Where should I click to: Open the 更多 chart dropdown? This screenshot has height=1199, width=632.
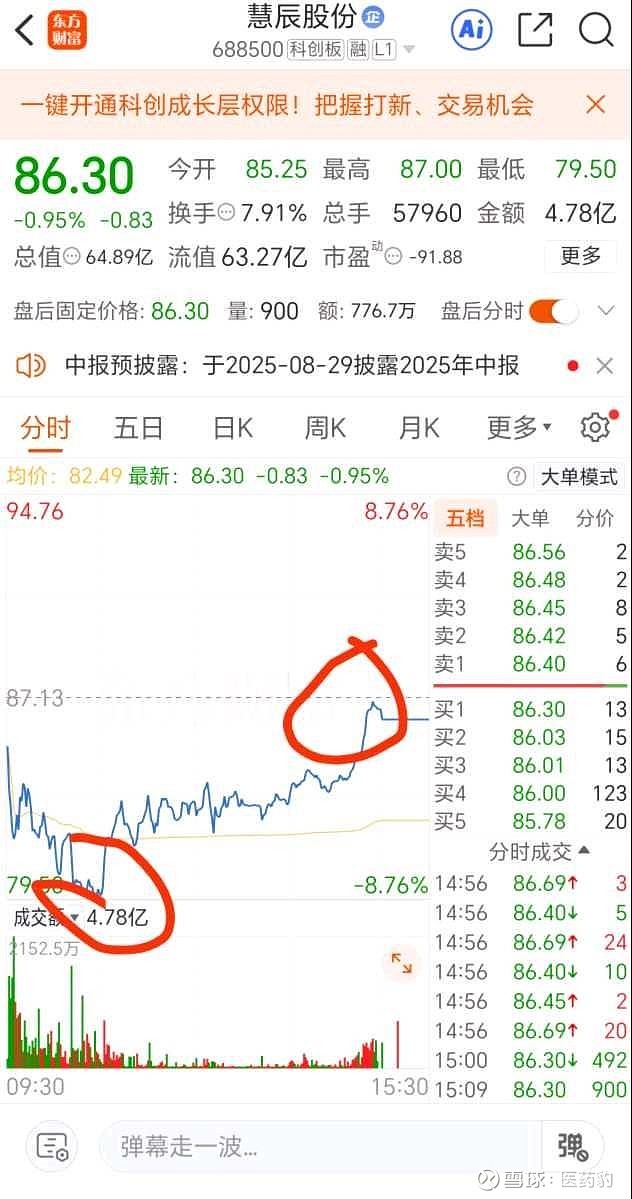[x=519, y=427]
